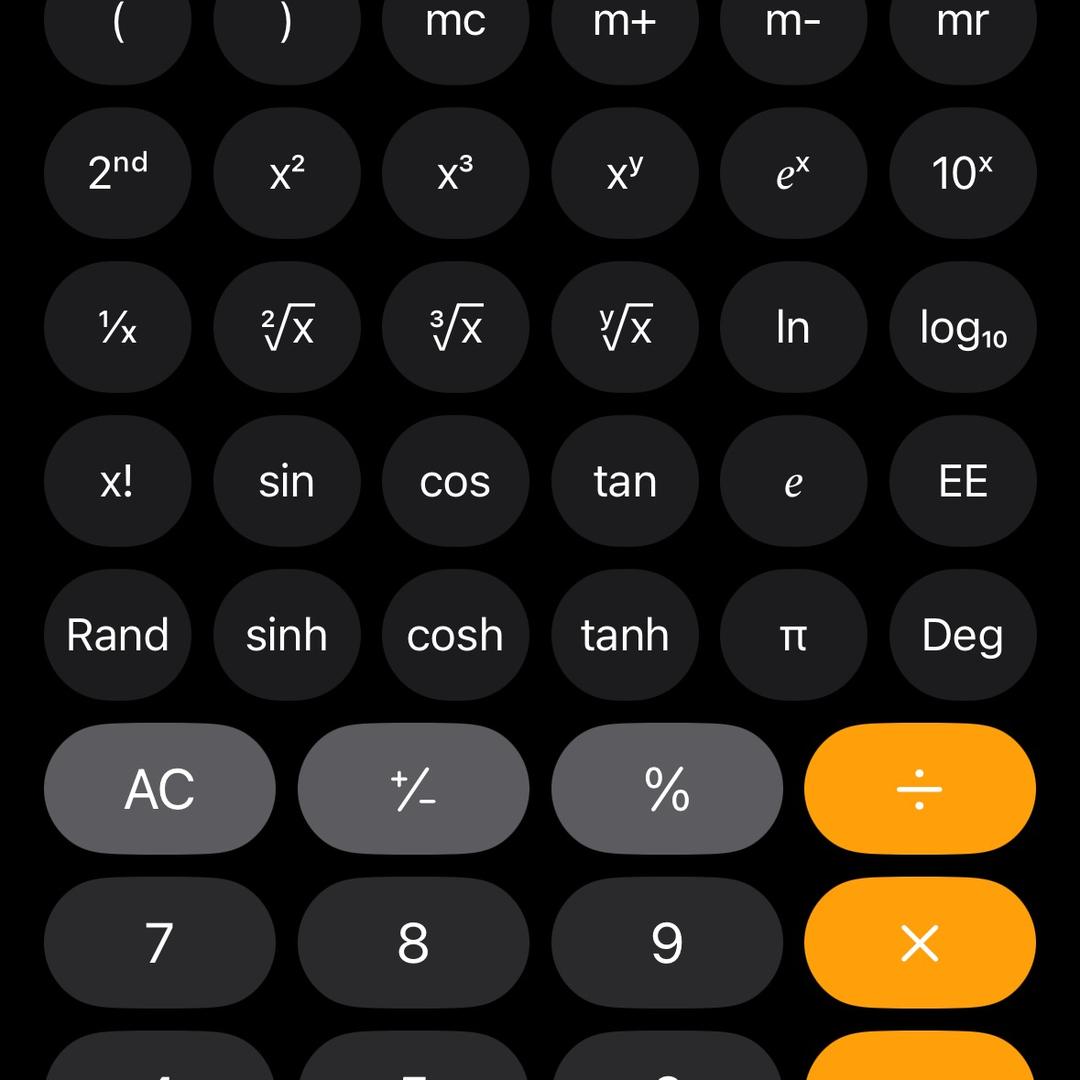Tap the cos key
This screenshot has width=1080, height=1080.
tap(455, 481)
